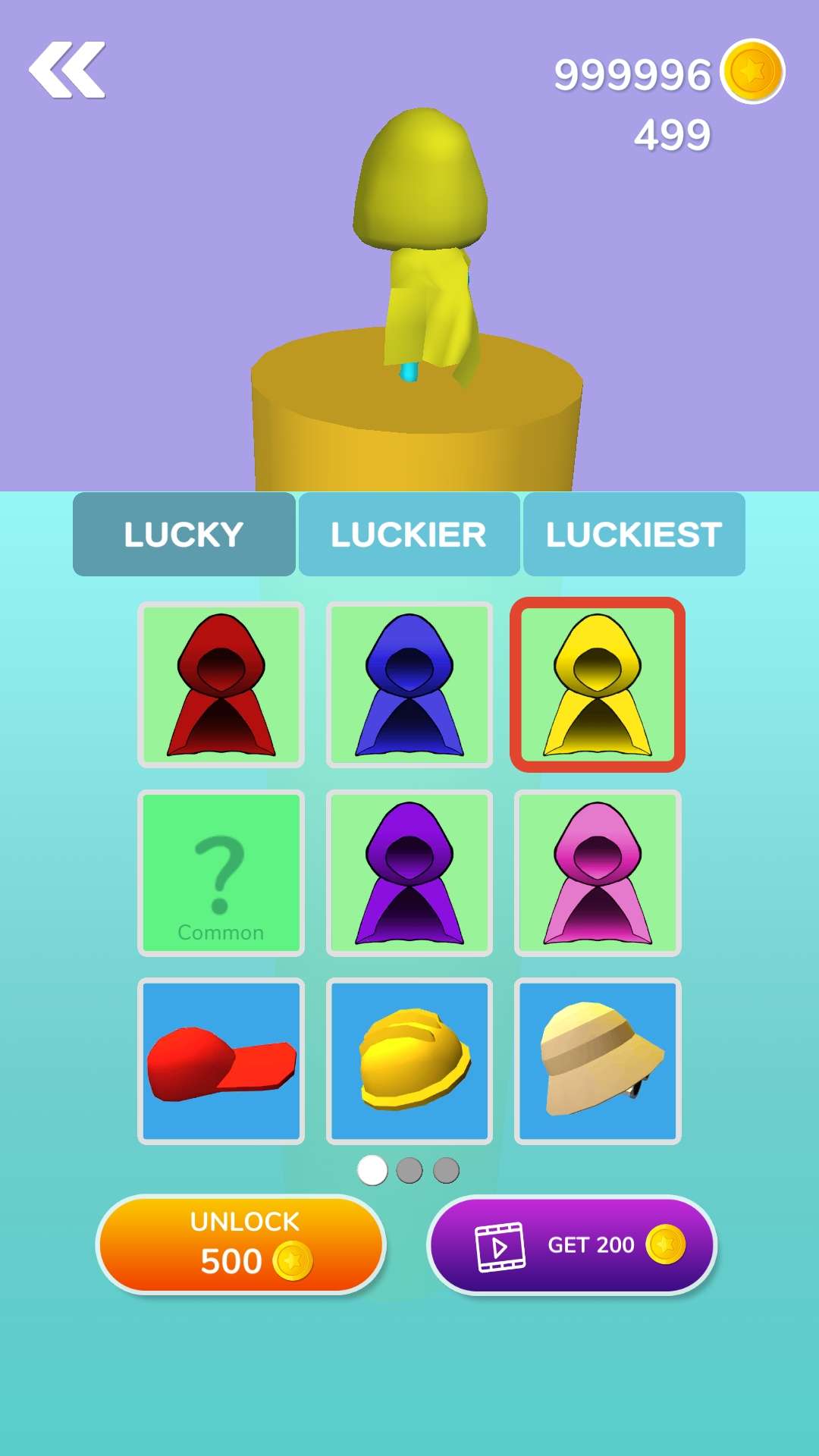
Task: Watch video to get 200 coins
Action: coord(572,1244)
